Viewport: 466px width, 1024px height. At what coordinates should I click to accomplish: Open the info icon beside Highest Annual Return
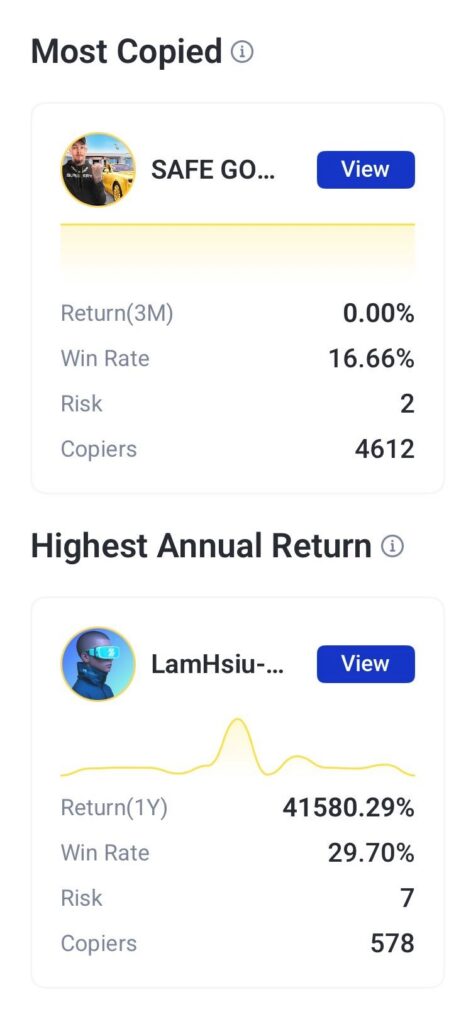tap(392, 546)
